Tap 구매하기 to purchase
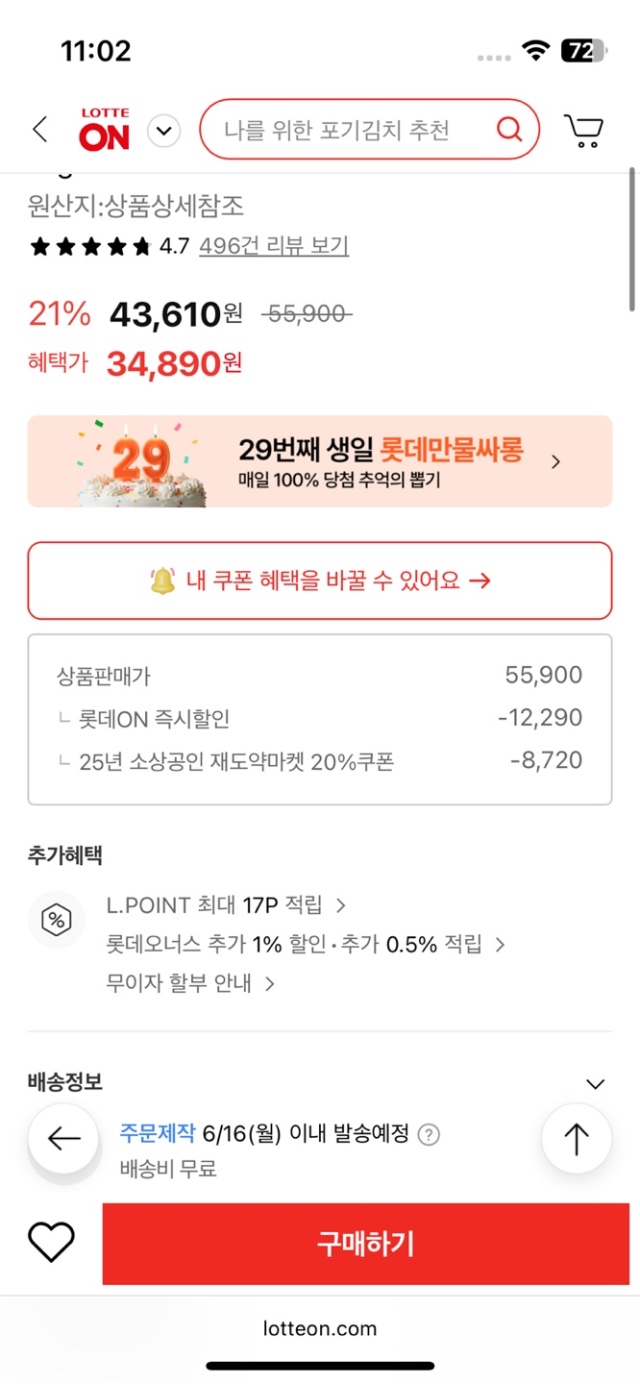The image size is (640, 1384). pos(366,1243)
